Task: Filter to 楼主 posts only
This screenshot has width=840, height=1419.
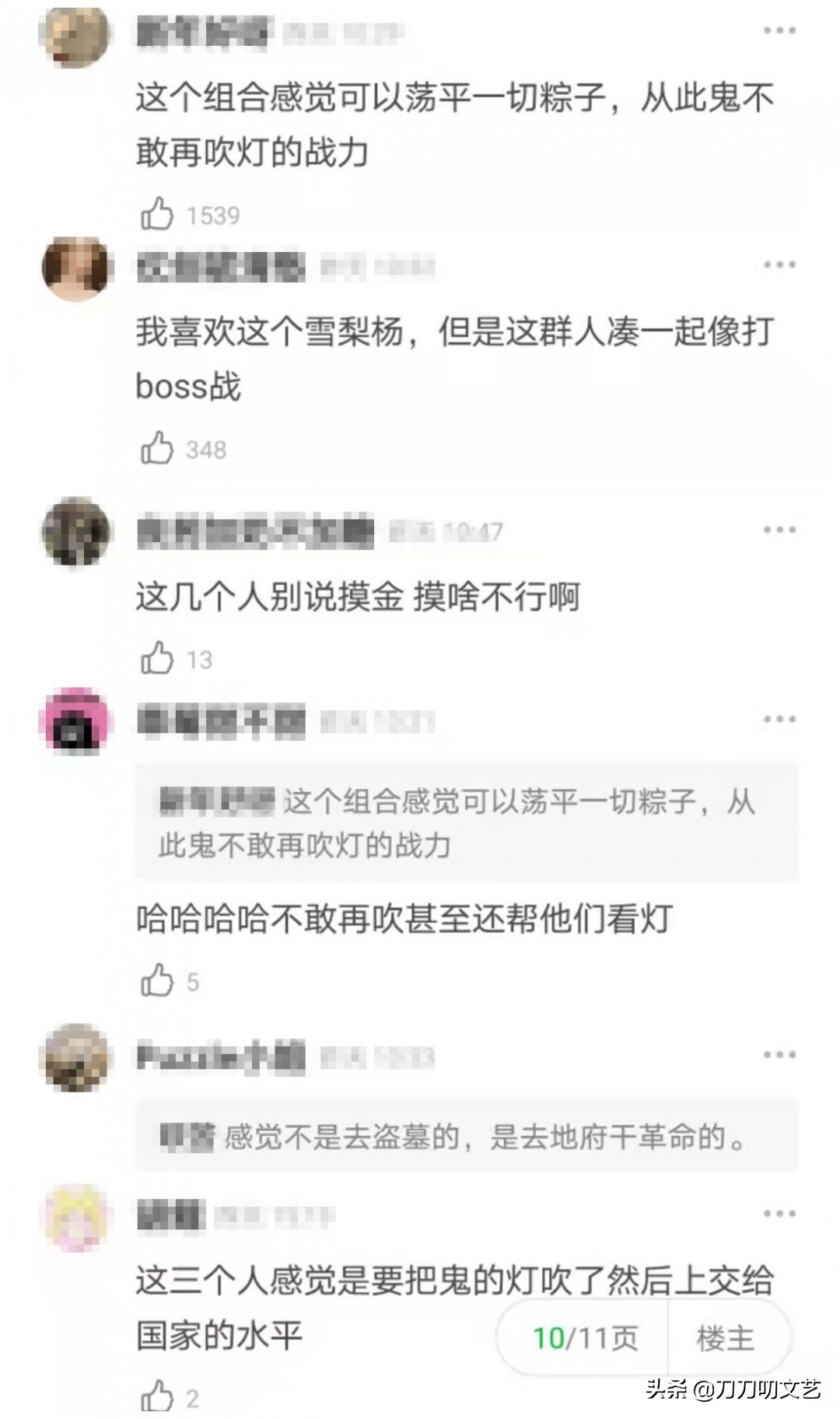Action: (725, 1339)
